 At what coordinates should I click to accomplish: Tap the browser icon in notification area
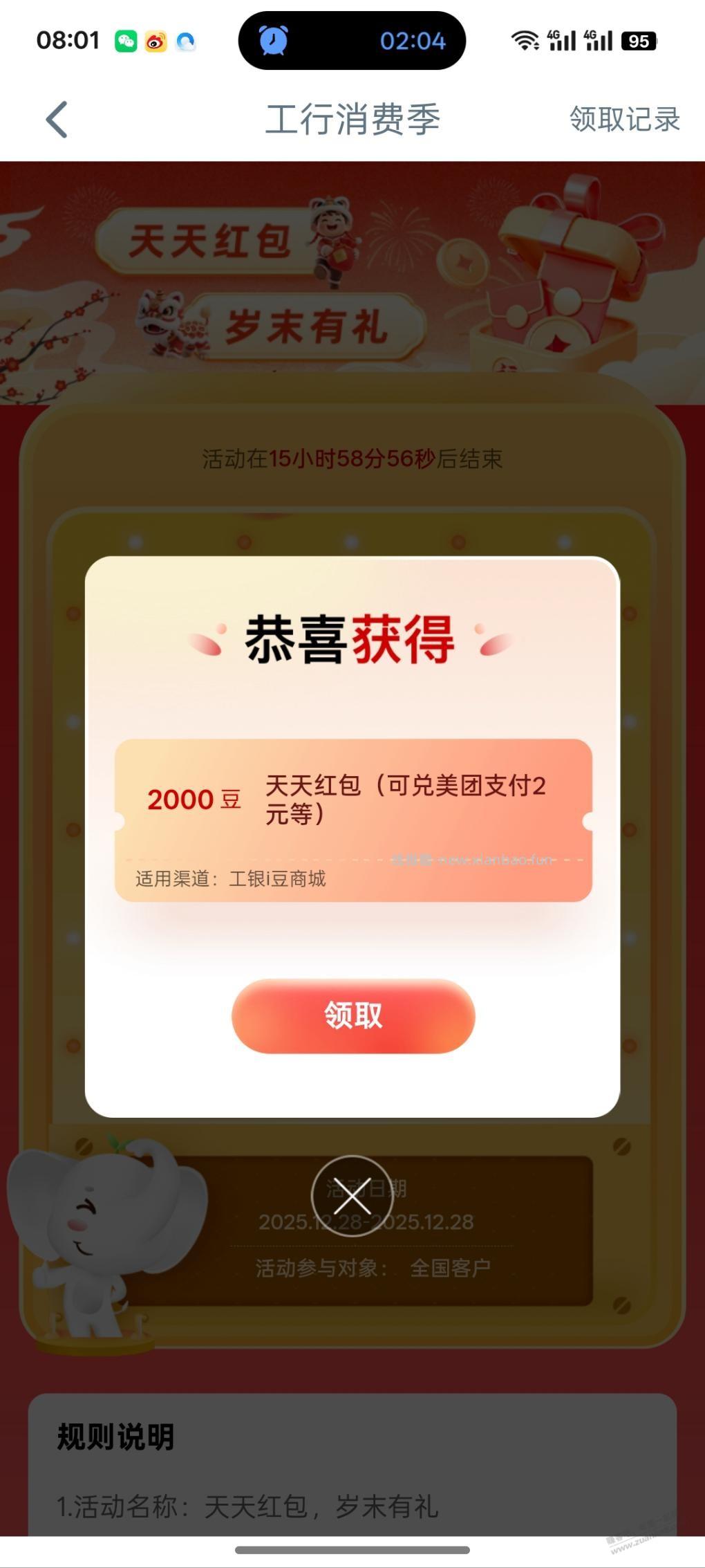click(x=185, y=41)
